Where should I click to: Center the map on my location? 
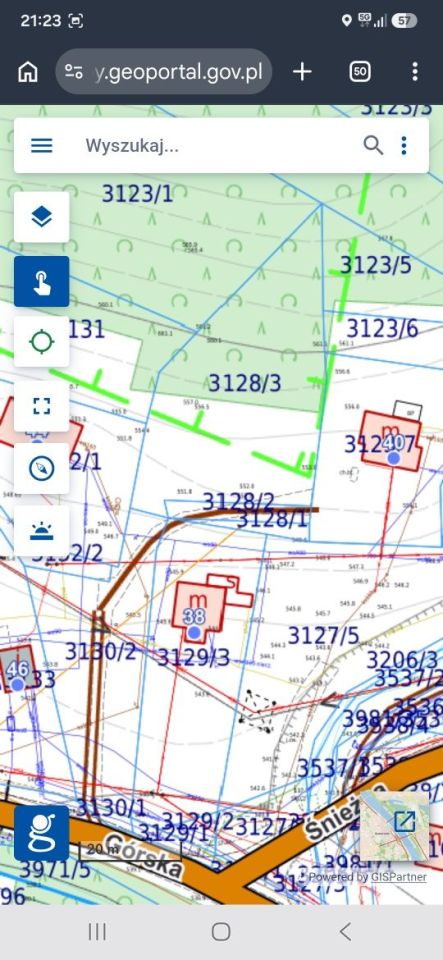pos(42,342)
